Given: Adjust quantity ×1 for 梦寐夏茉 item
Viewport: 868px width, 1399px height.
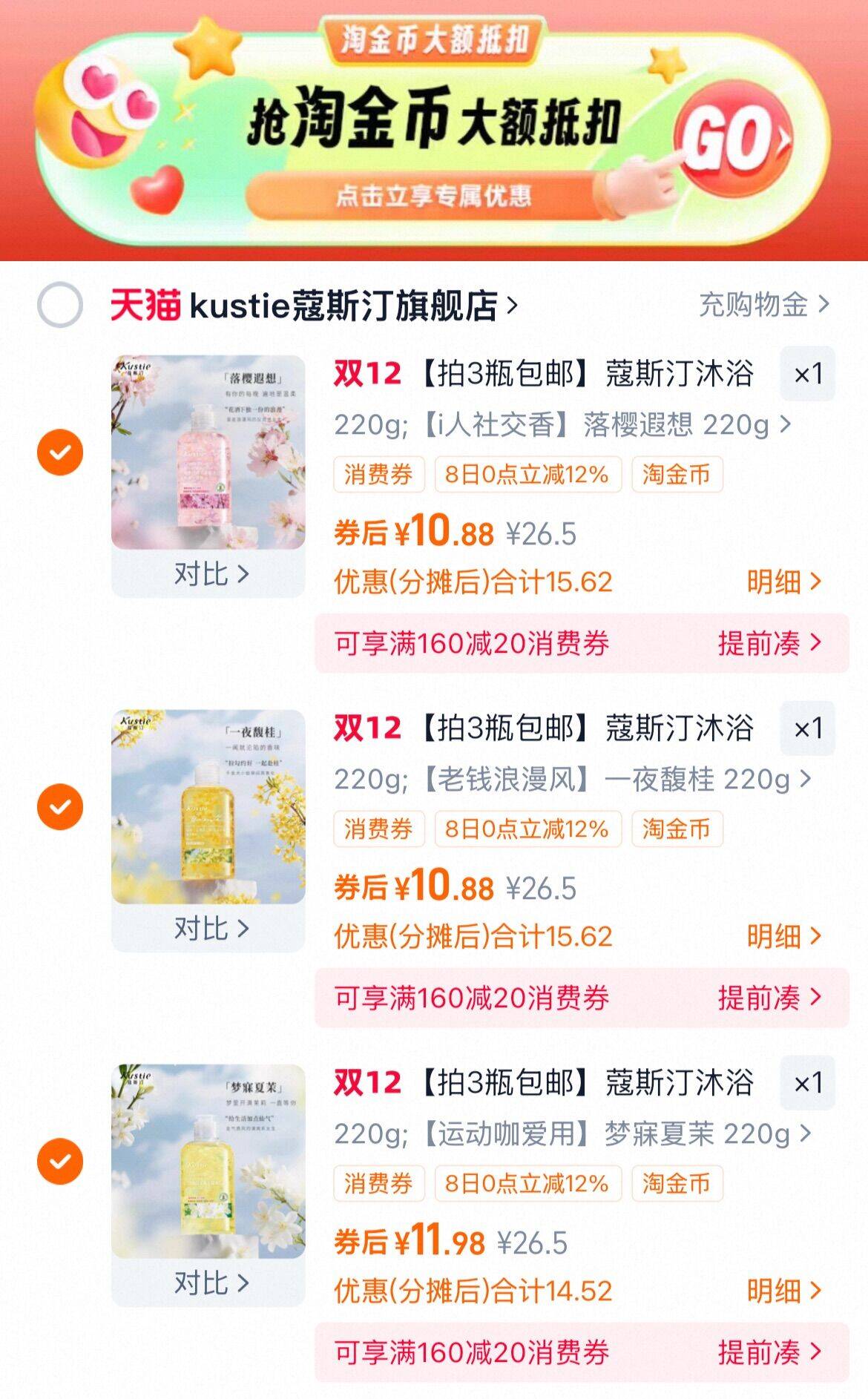Looking at the screenshot, I should tap(807, 1083).
